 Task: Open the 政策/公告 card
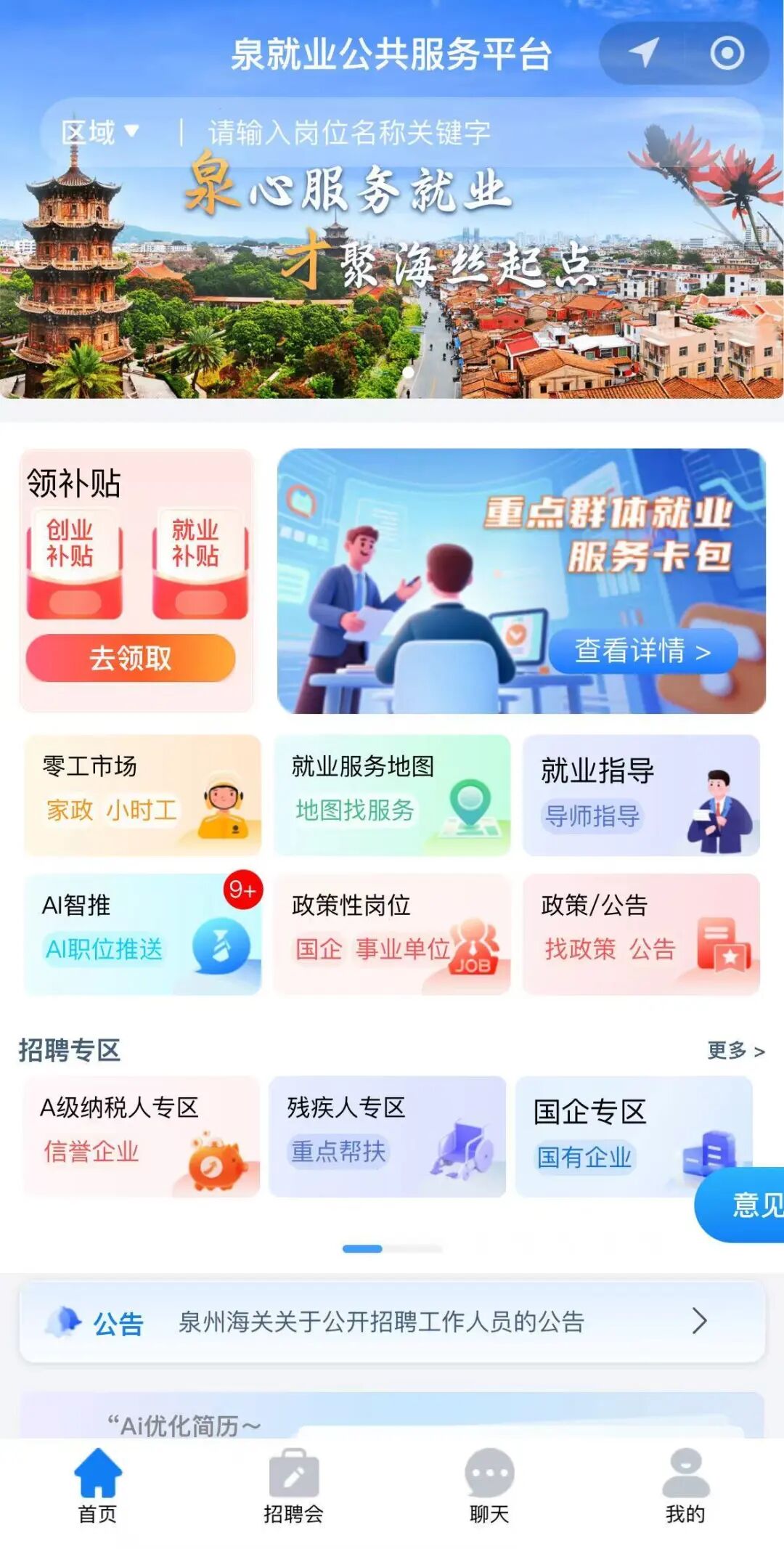(641, 934)
